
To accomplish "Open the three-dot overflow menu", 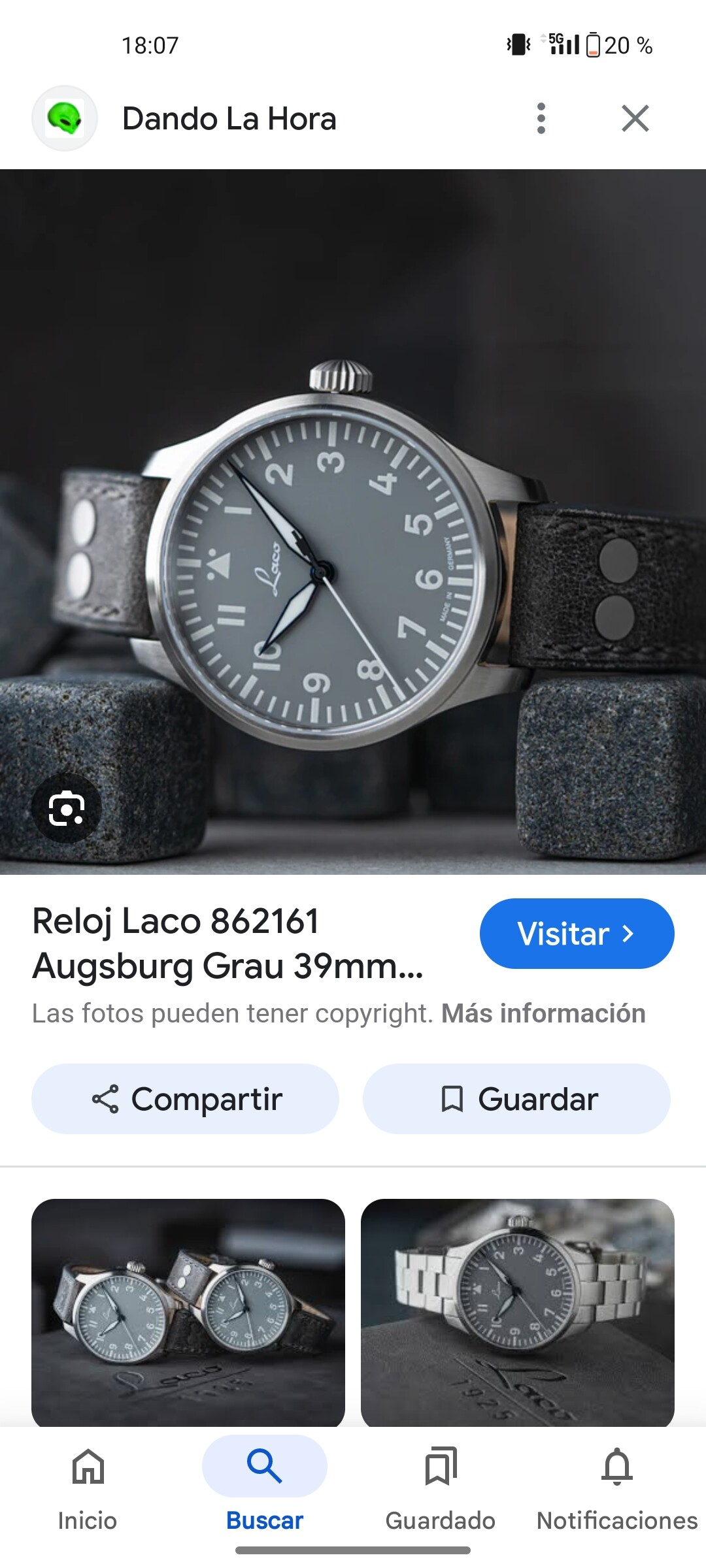I will 541,118.
